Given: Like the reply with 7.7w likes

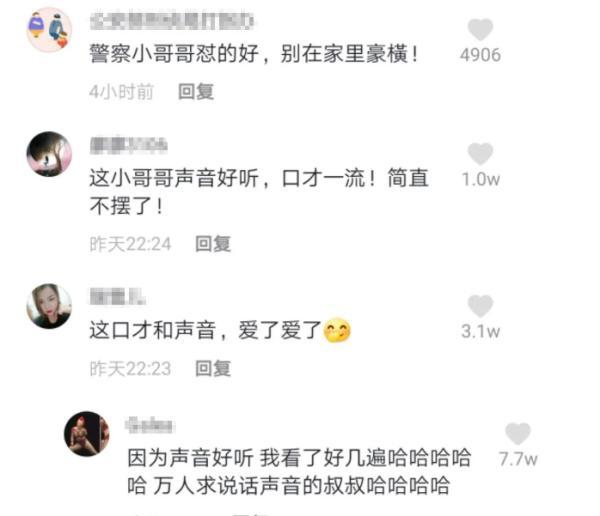Looking at the screenshot, I should click(x=517, y=434).
